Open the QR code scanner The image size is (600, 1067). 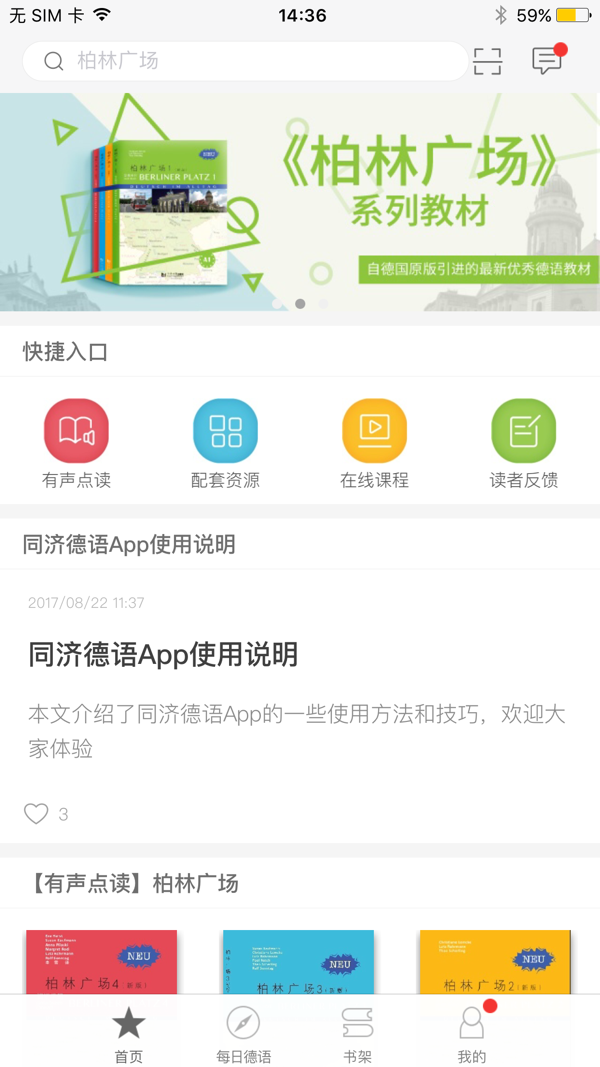[487, 61]
